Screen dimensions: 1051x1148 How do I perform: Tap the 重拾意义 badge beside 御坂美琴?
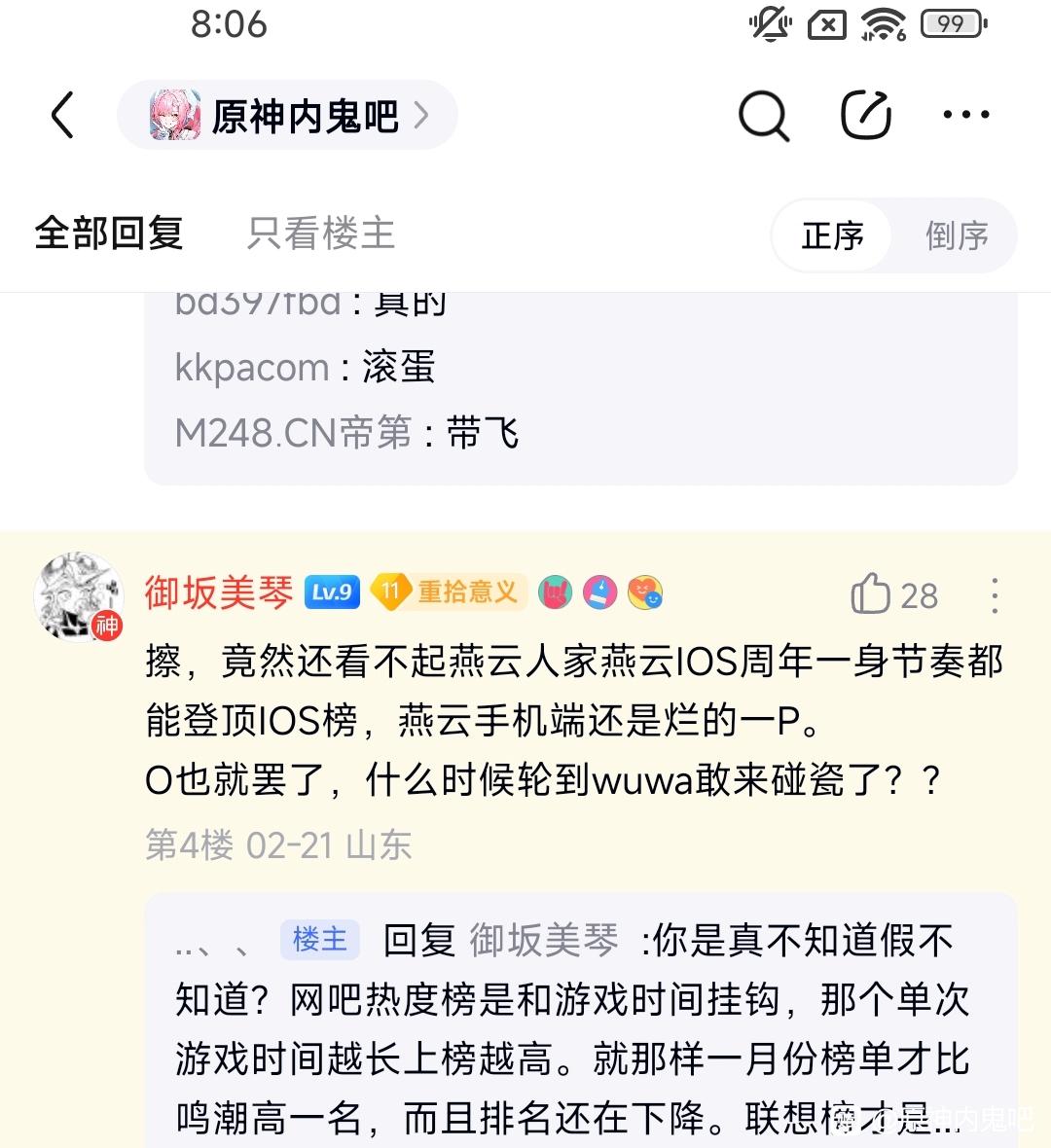click(x=449, y=592)
